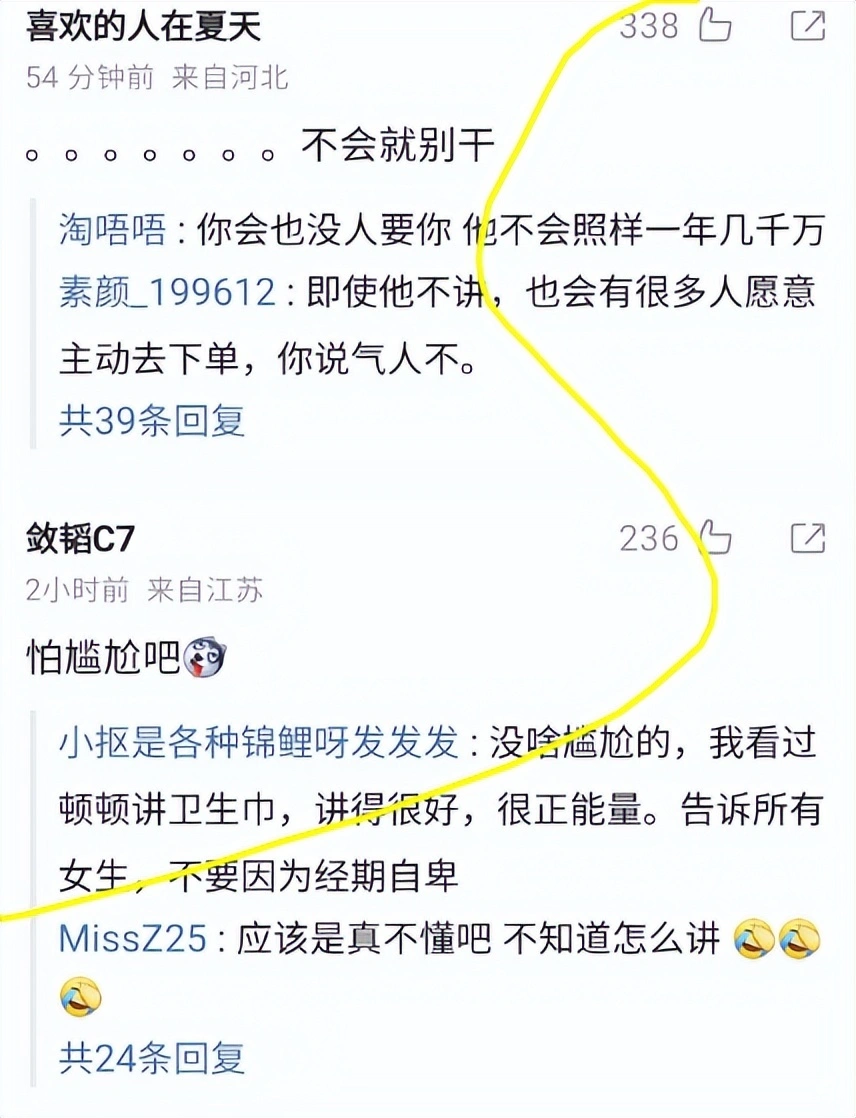Screen dimensions: 856x1118
Task: Like the comment by 喜欢的人在夏天
Action: coord(714,25)
